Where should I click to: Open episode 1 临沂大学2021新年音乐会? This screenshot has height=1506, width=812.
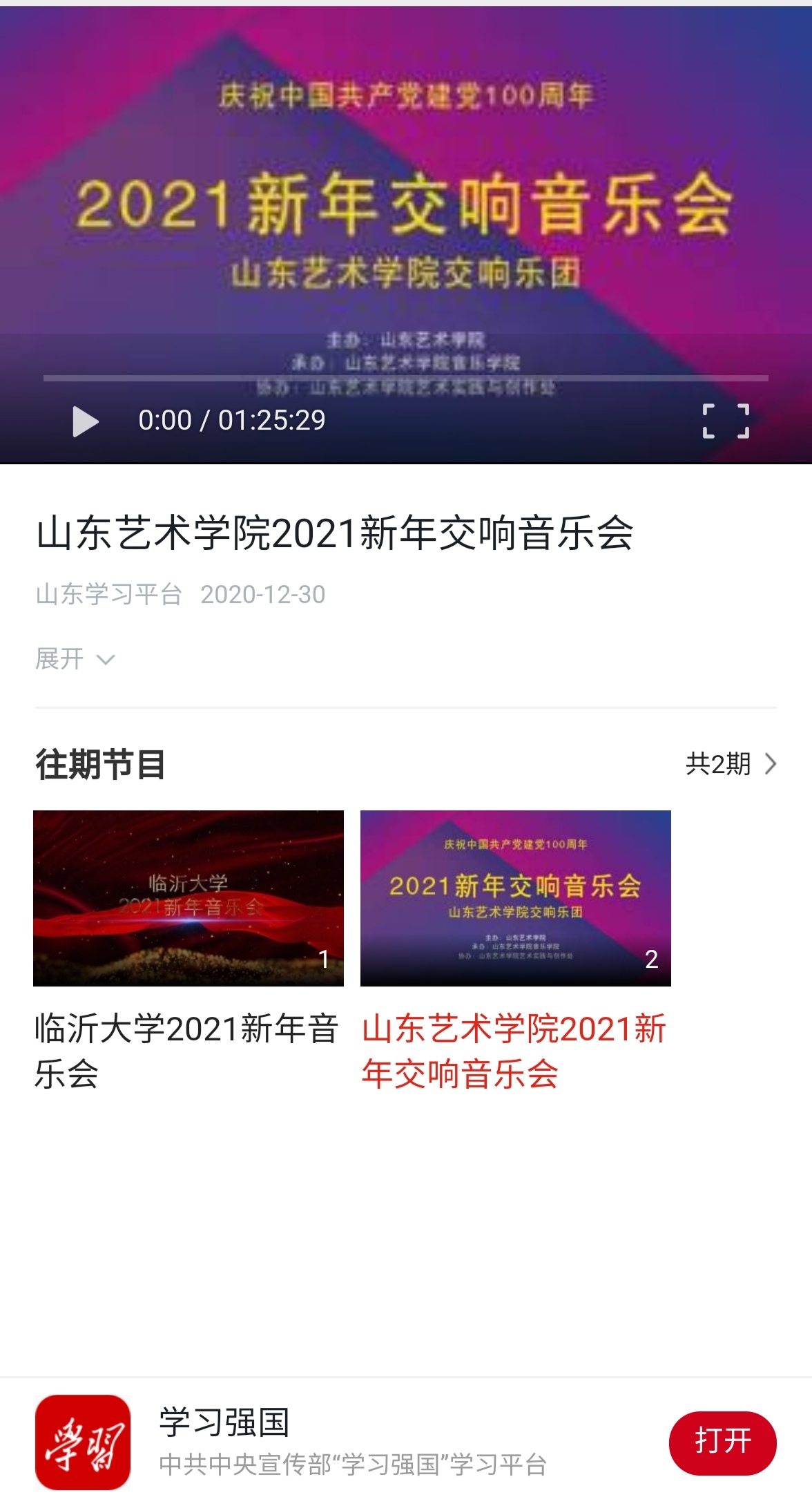pos(188,898)
